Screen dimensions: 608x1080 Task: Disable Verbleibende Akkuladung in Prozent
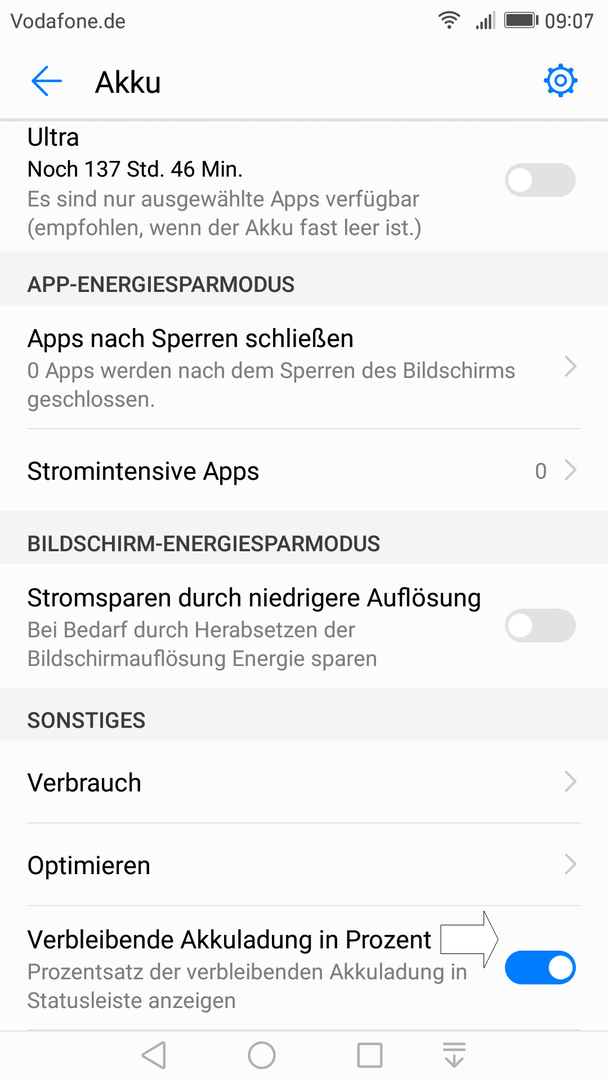click(x=540, y=968)
